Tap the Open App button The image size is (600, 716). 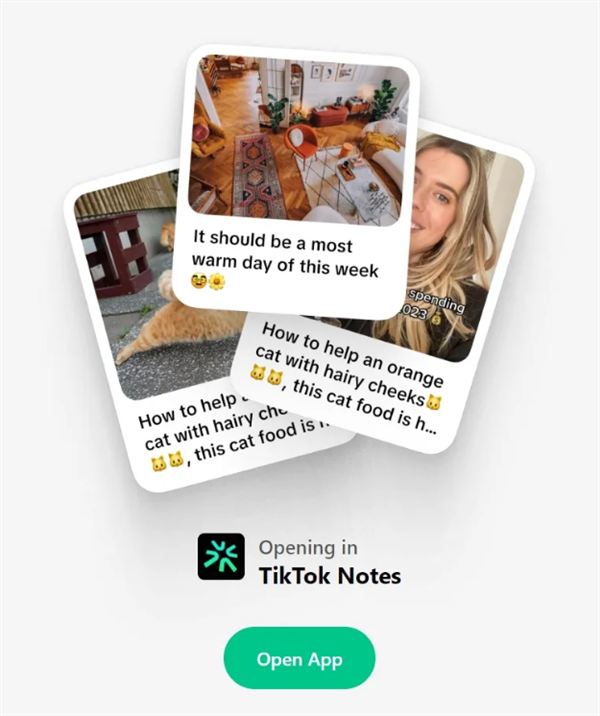[299, 658]
